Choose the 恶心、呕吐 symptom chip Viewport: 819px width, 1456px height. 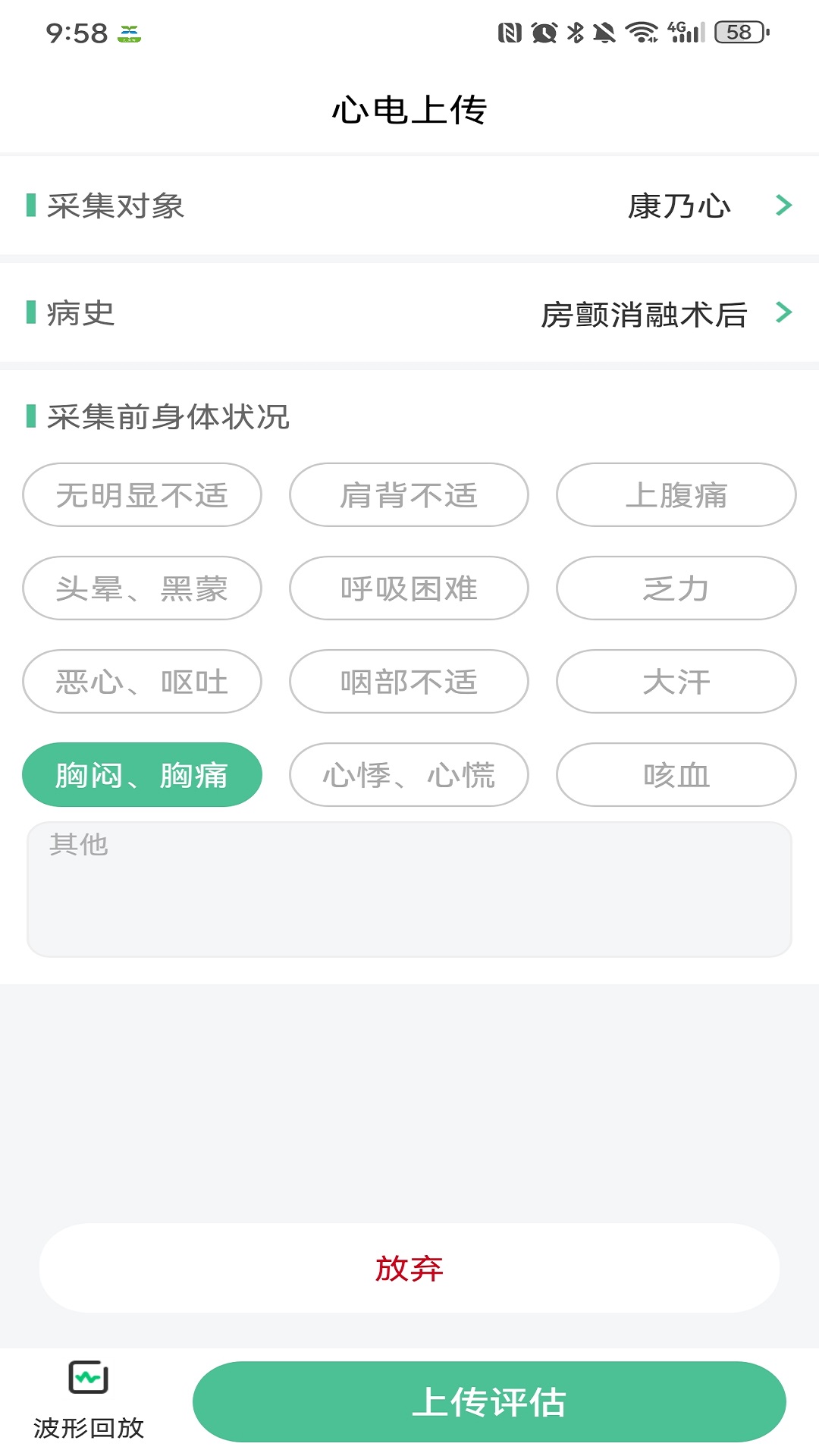[143, 682]
